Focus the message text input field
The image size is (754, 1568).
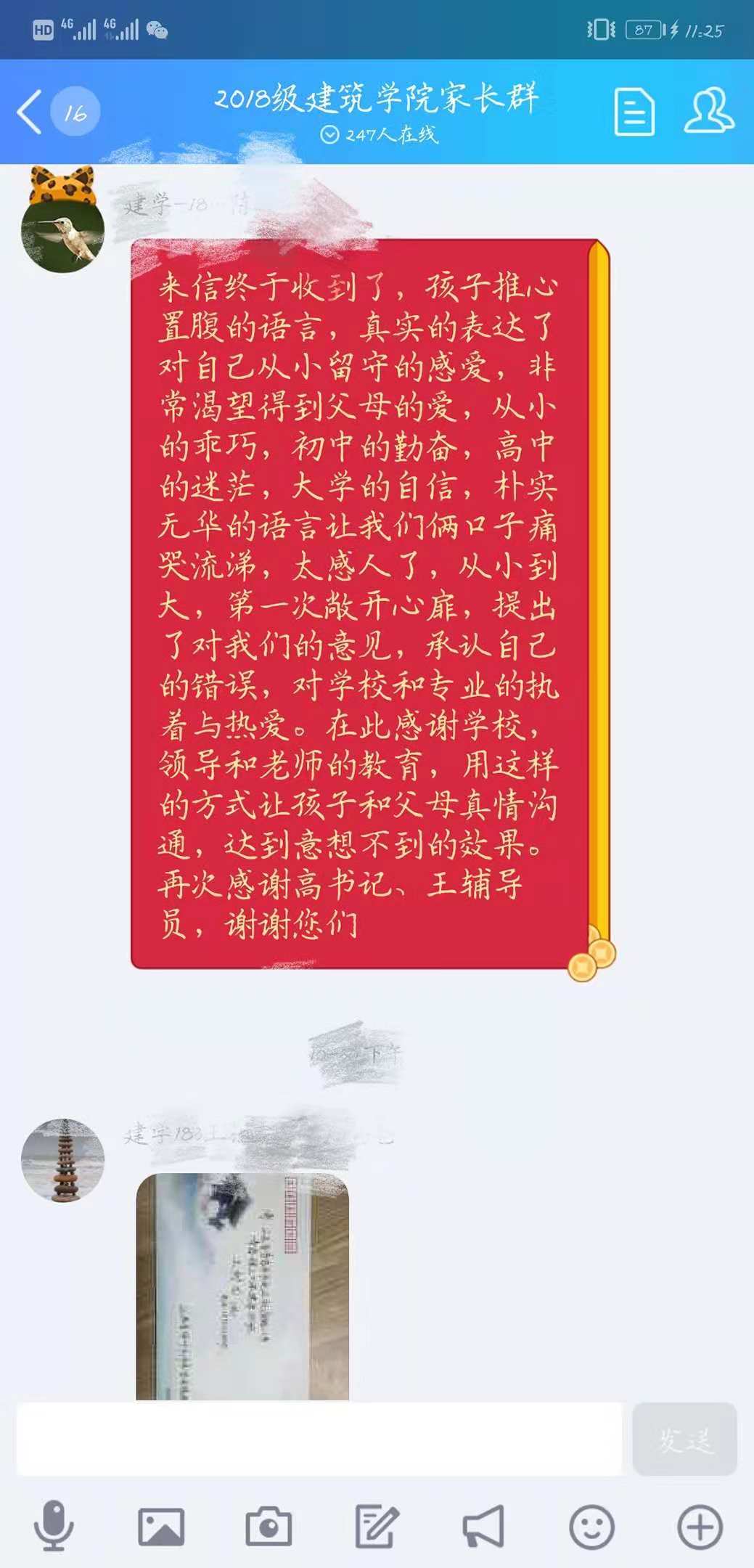tap(319, 1440)
